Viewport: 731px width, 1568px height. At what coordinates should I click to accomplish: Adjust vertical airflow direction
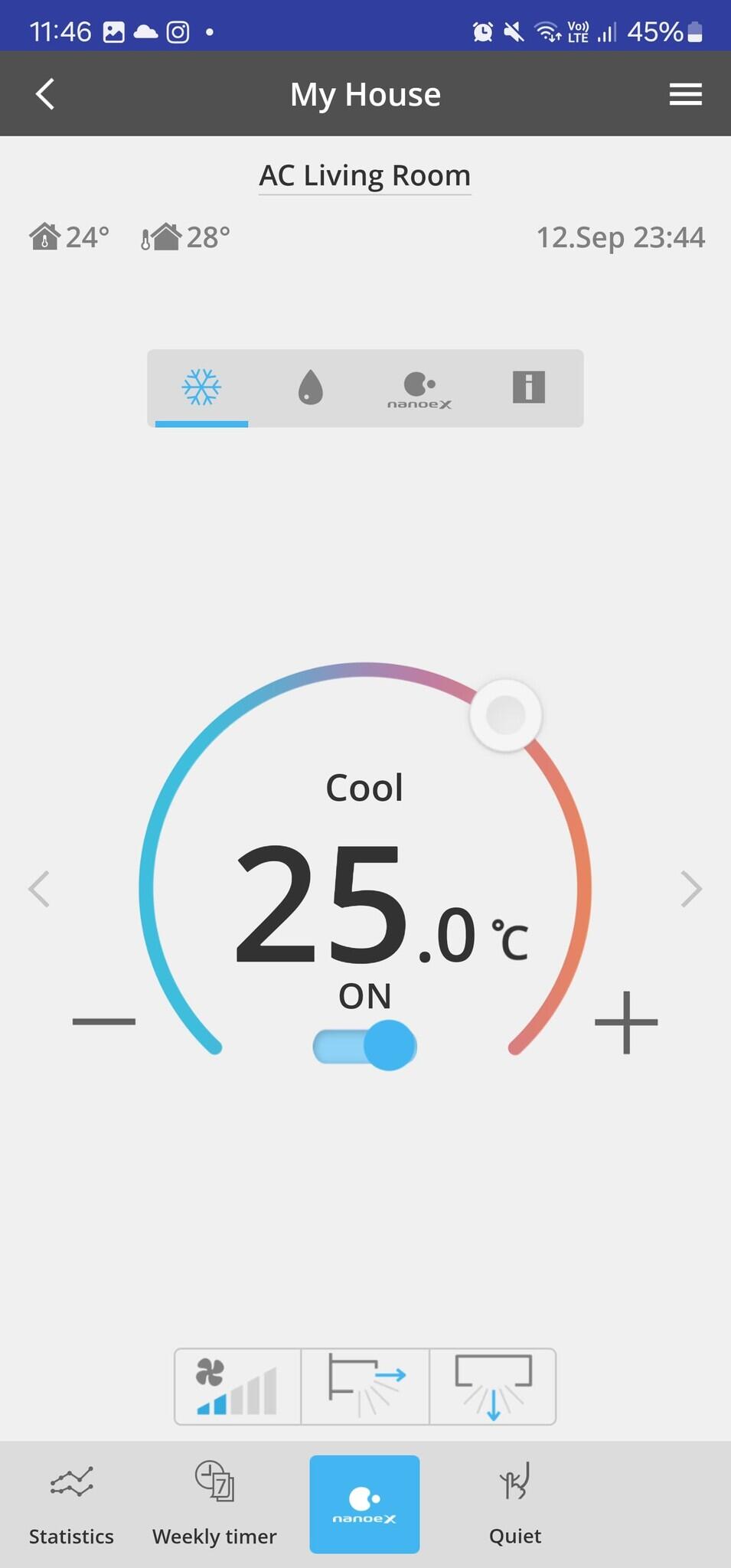pyautogui.click(x=493, y=1387)
